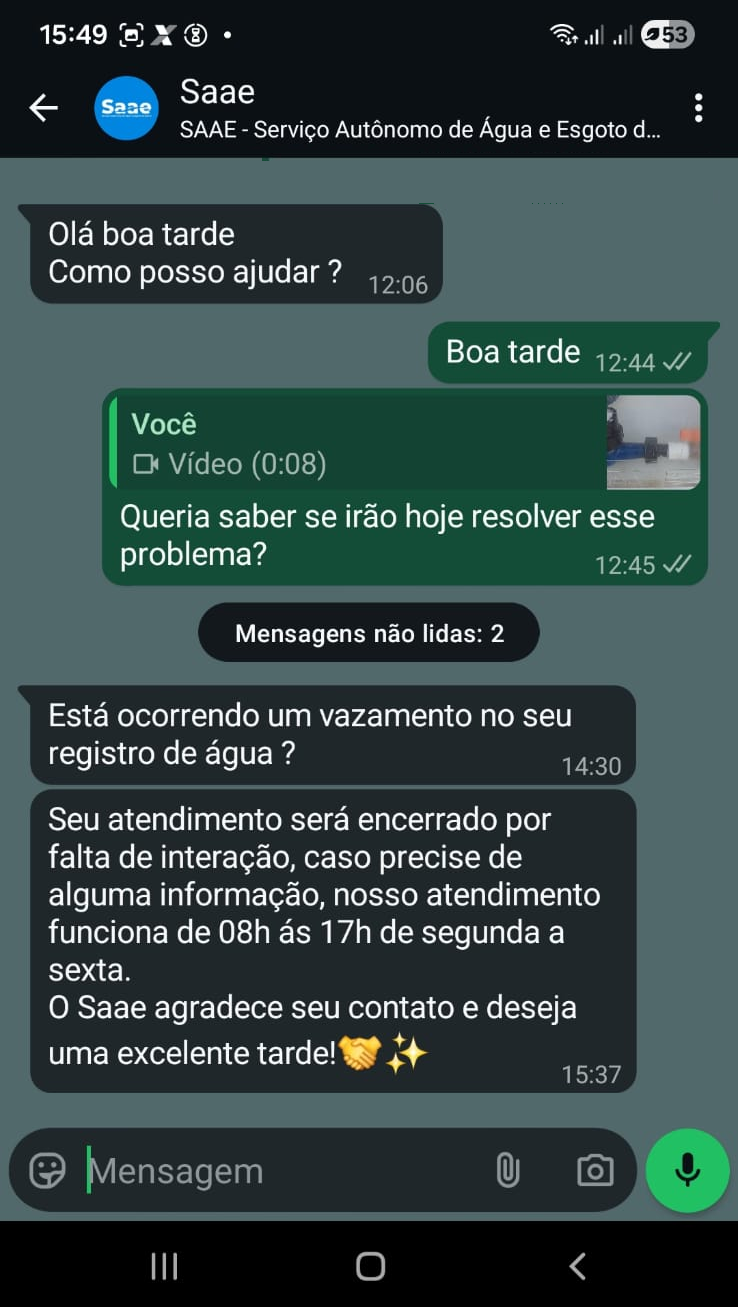Go to the system home screen
The image size is (738, 1308).
[370, 1266]
